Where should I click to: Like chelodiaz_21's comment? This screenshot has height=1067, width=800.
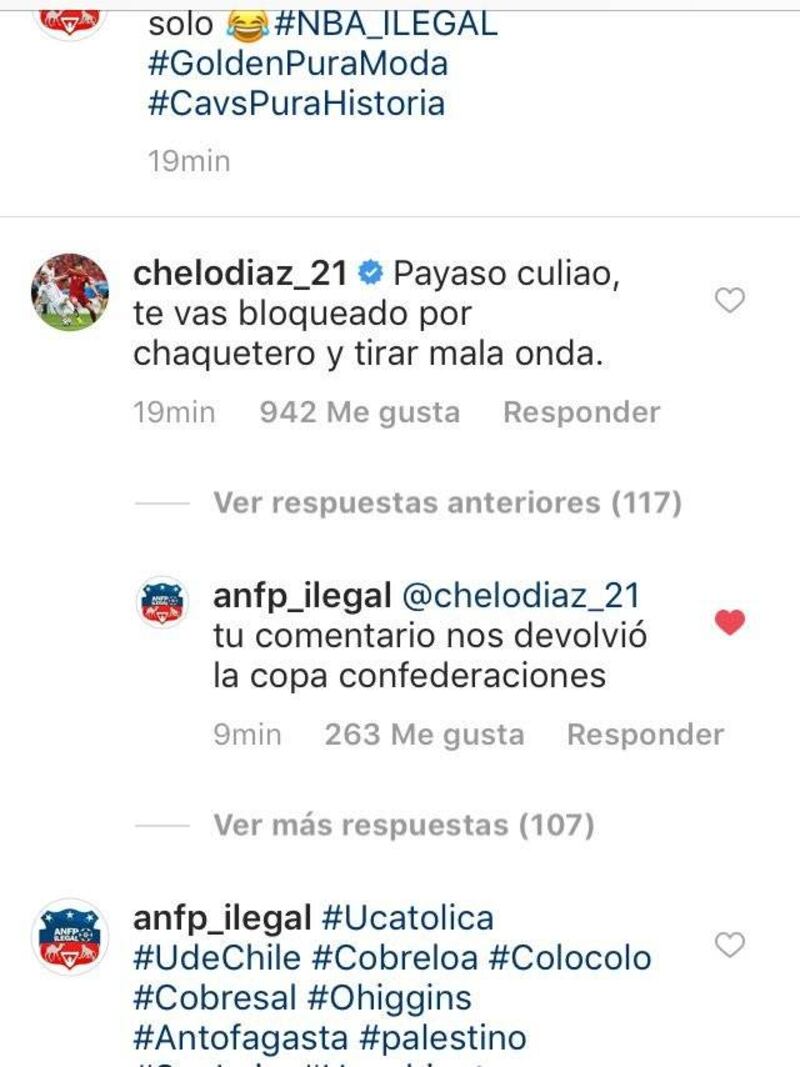[732, 300]
